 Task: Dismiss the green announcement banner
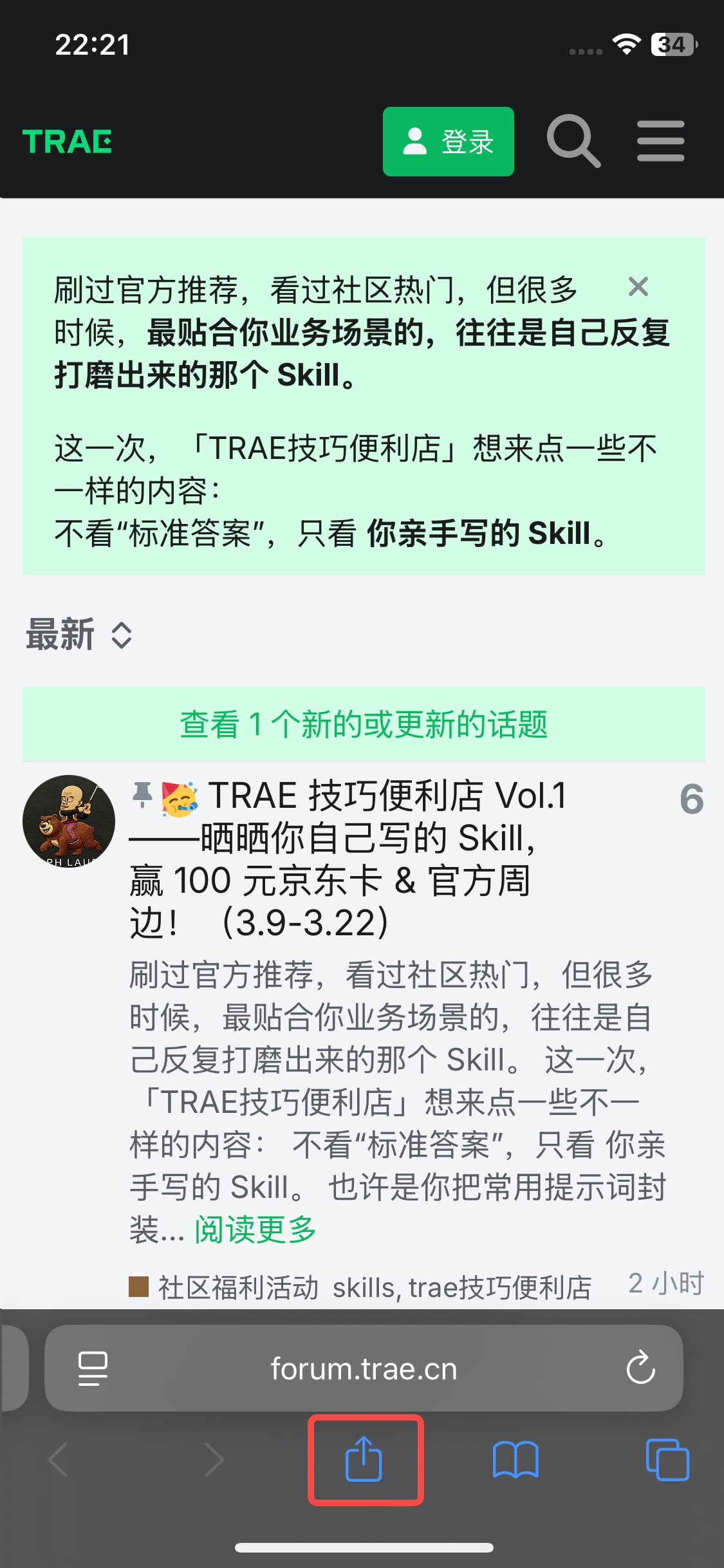coord(638,286)
